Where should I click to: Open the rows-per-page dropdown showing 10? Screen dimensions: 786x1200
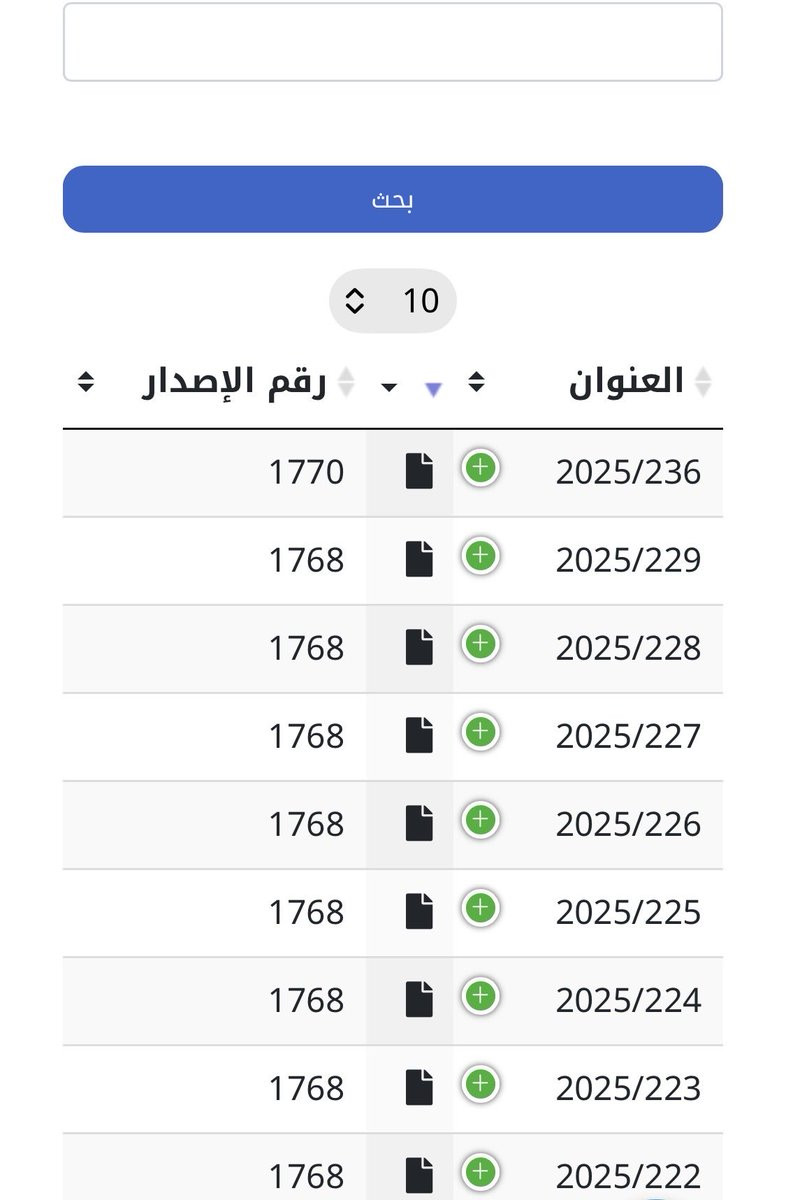click(392, 300)
